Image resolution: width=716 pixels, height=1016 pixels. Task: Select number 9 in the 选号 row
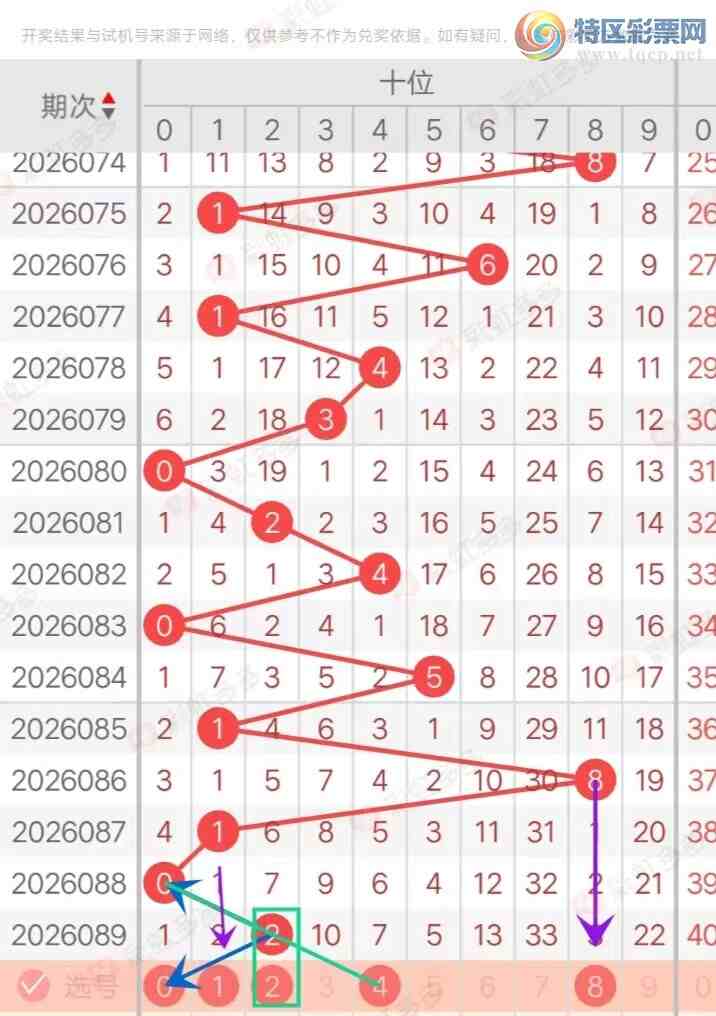tap(650, 988)
